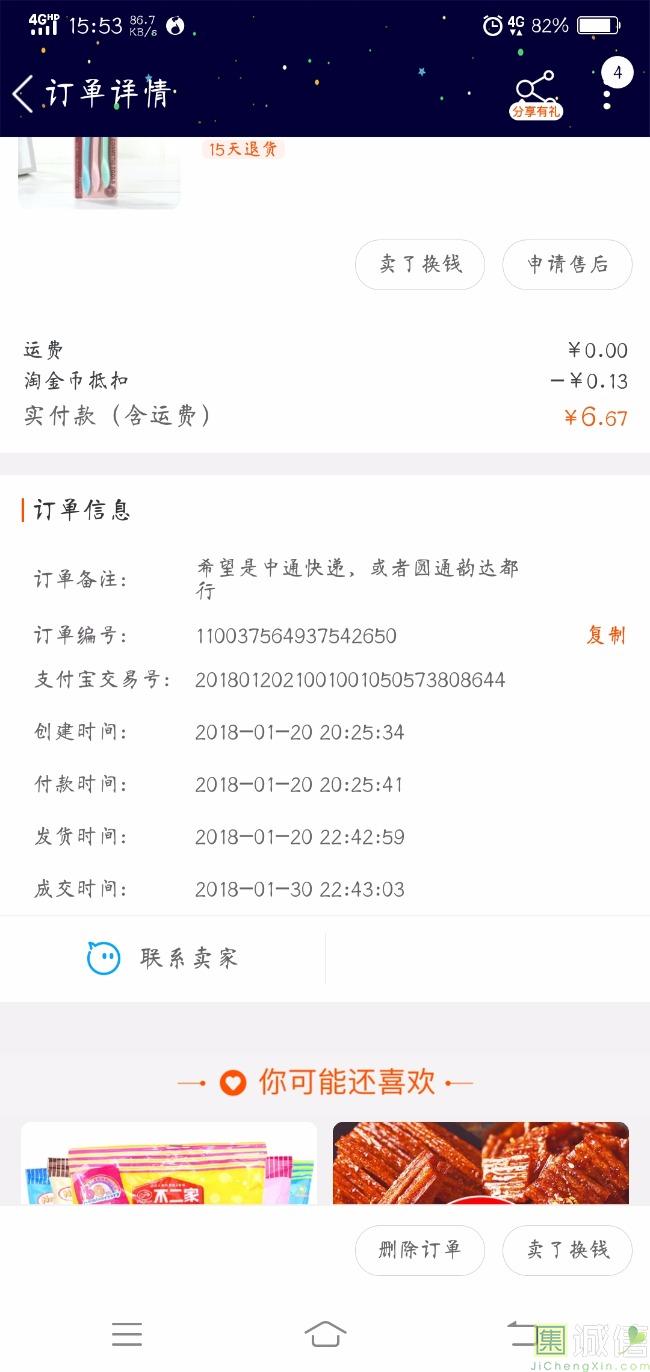
Task: Open the product image thumbnail
Action: [x=99, y=173]
